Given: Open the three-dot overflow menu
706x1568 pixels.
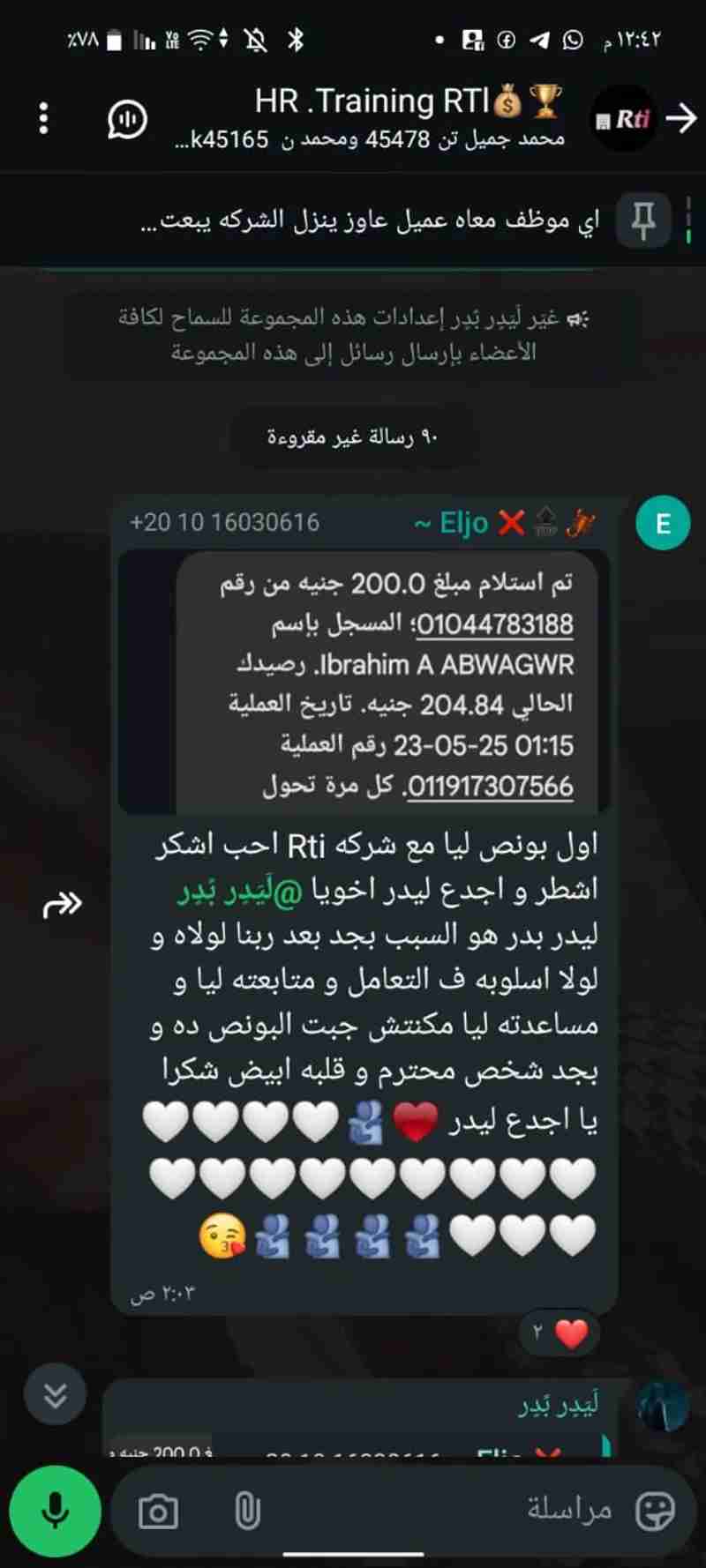Looking at the screenshot, I should tap(43, 119).
